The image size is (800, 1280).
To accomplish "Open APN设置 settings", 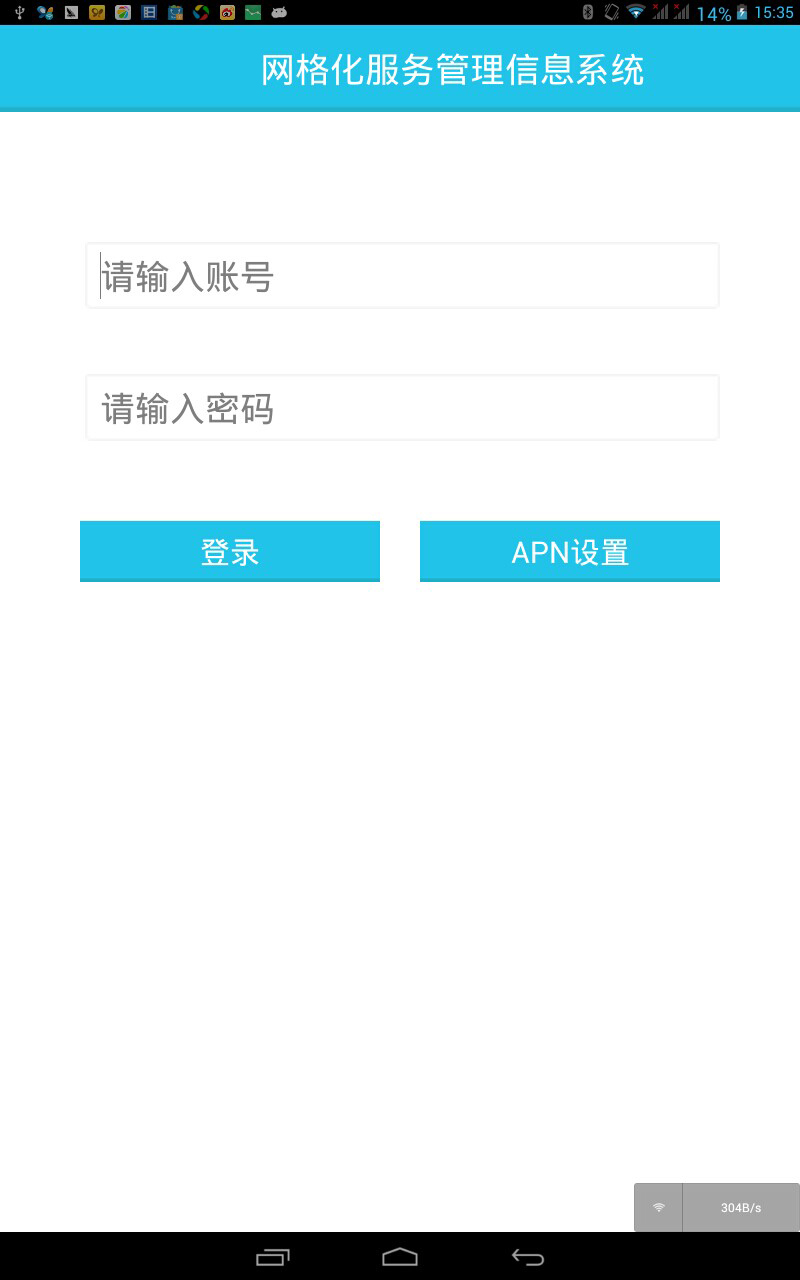I will point(570,551).
